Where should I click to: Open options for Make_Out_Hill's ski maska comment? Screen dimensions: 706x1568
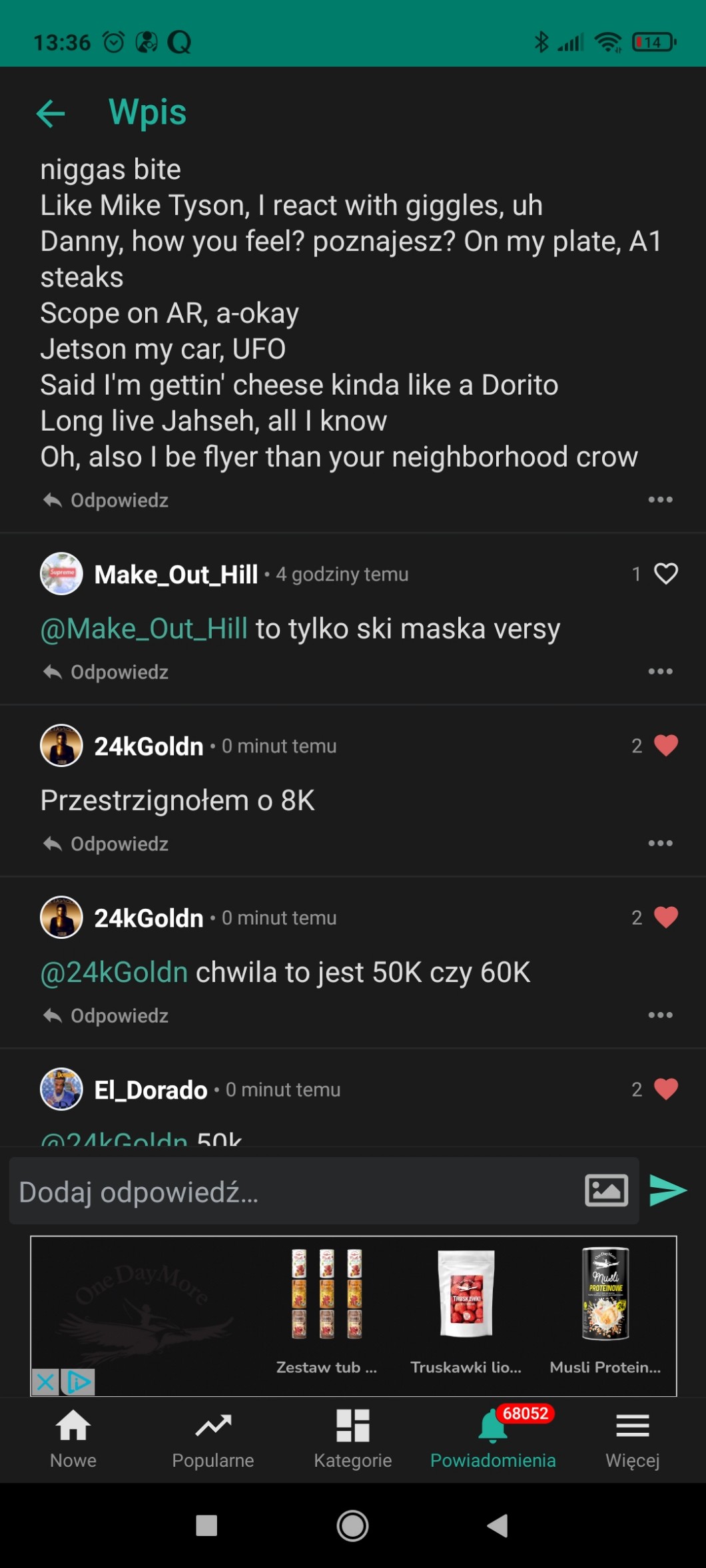(660, 672)
